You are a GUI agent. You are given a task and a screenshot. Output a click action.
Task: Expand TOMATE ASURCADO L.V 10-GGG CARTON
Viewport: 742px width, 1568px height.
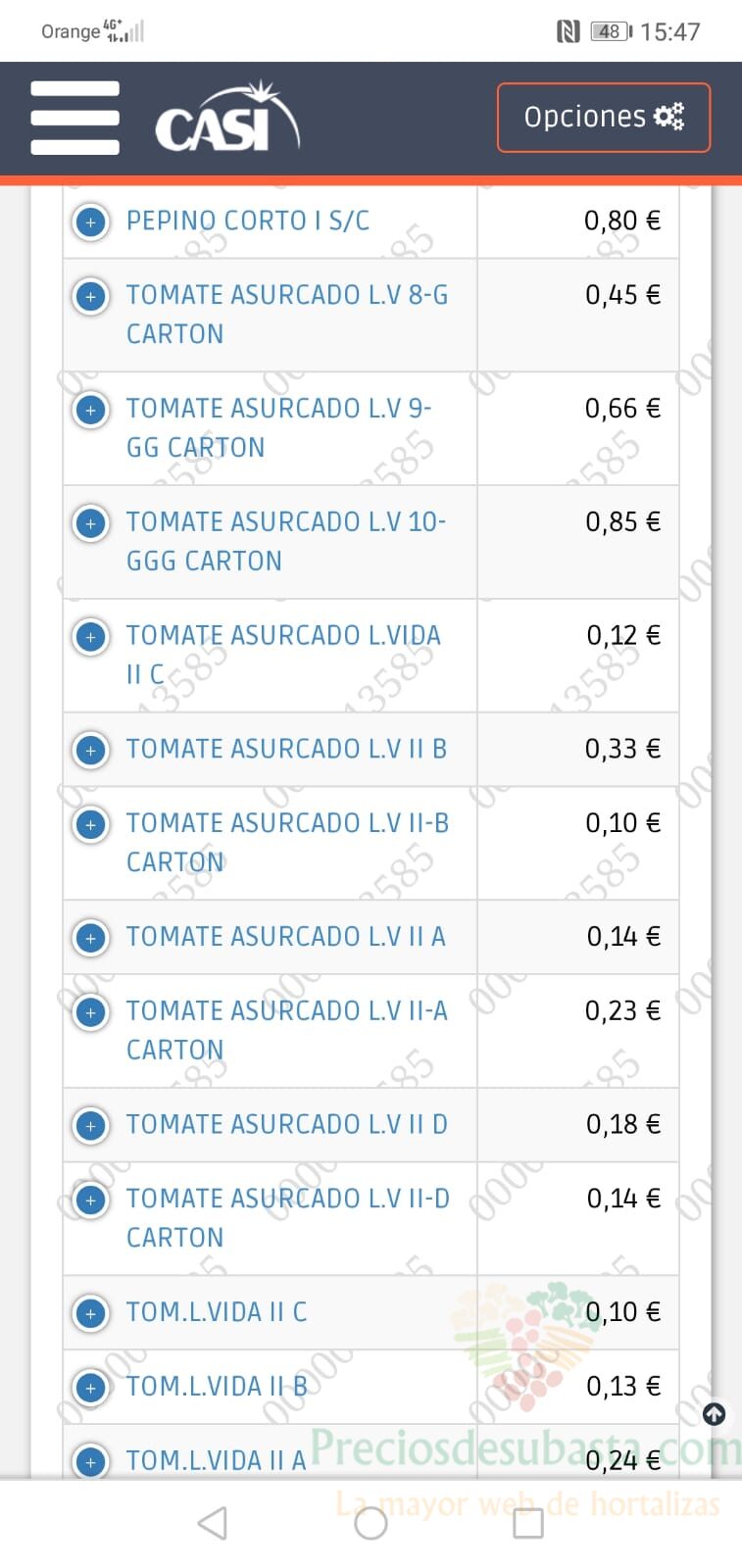(x=91, y=523)
